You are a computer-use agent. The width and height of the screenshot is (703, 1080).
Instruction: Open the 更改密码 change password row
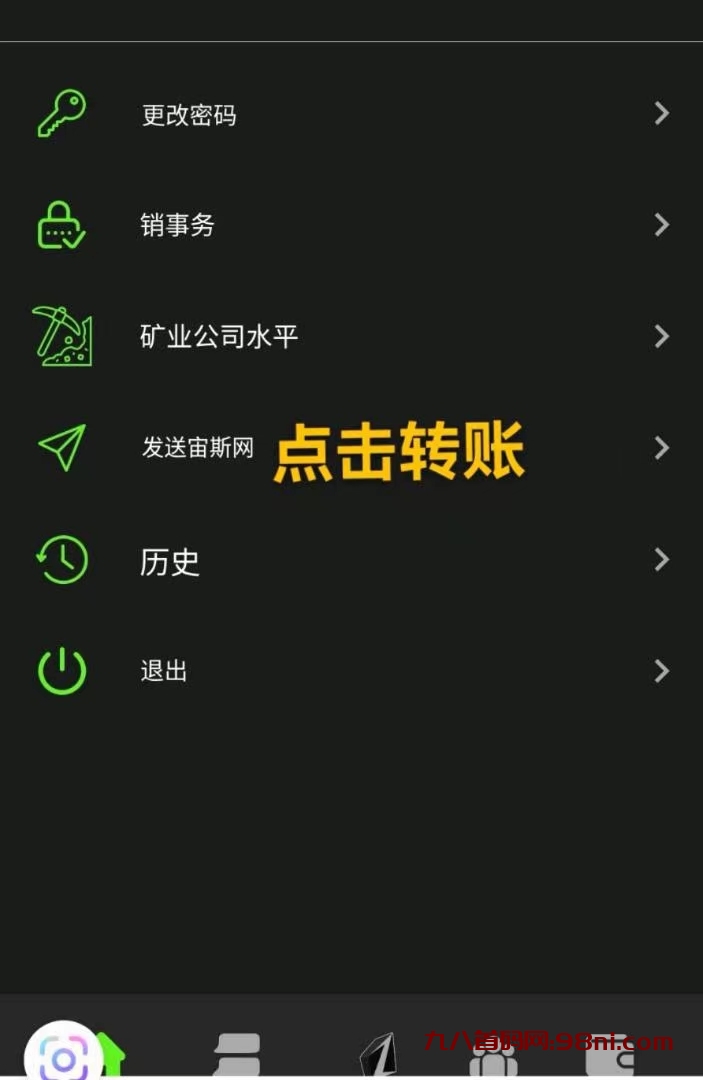(189, 115)
